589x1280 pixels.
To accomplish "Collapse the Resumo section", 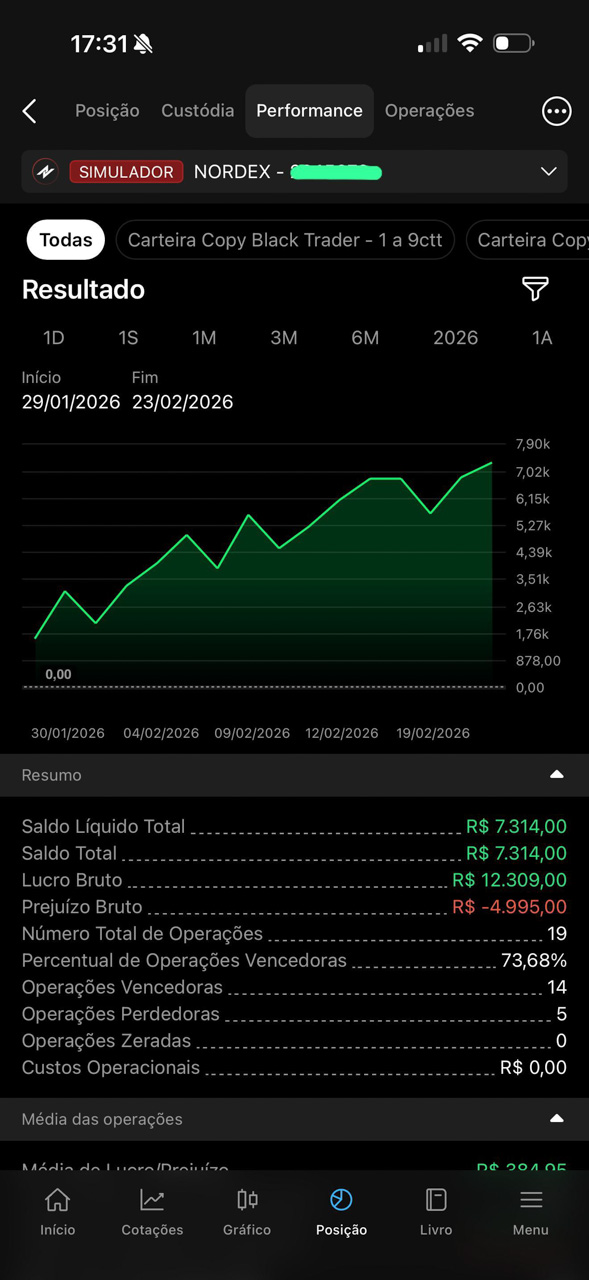I will click(x=557, y=775).
